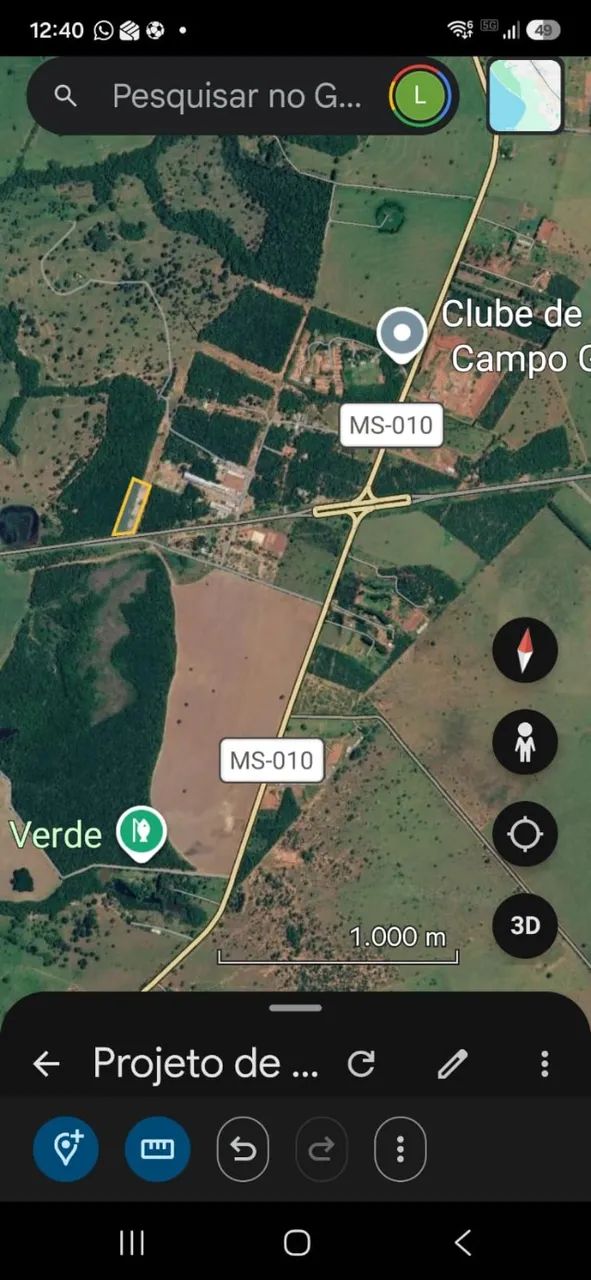
Task: Tap the compass to reset north
Action: pyautogui.click(x=525, y=650)
